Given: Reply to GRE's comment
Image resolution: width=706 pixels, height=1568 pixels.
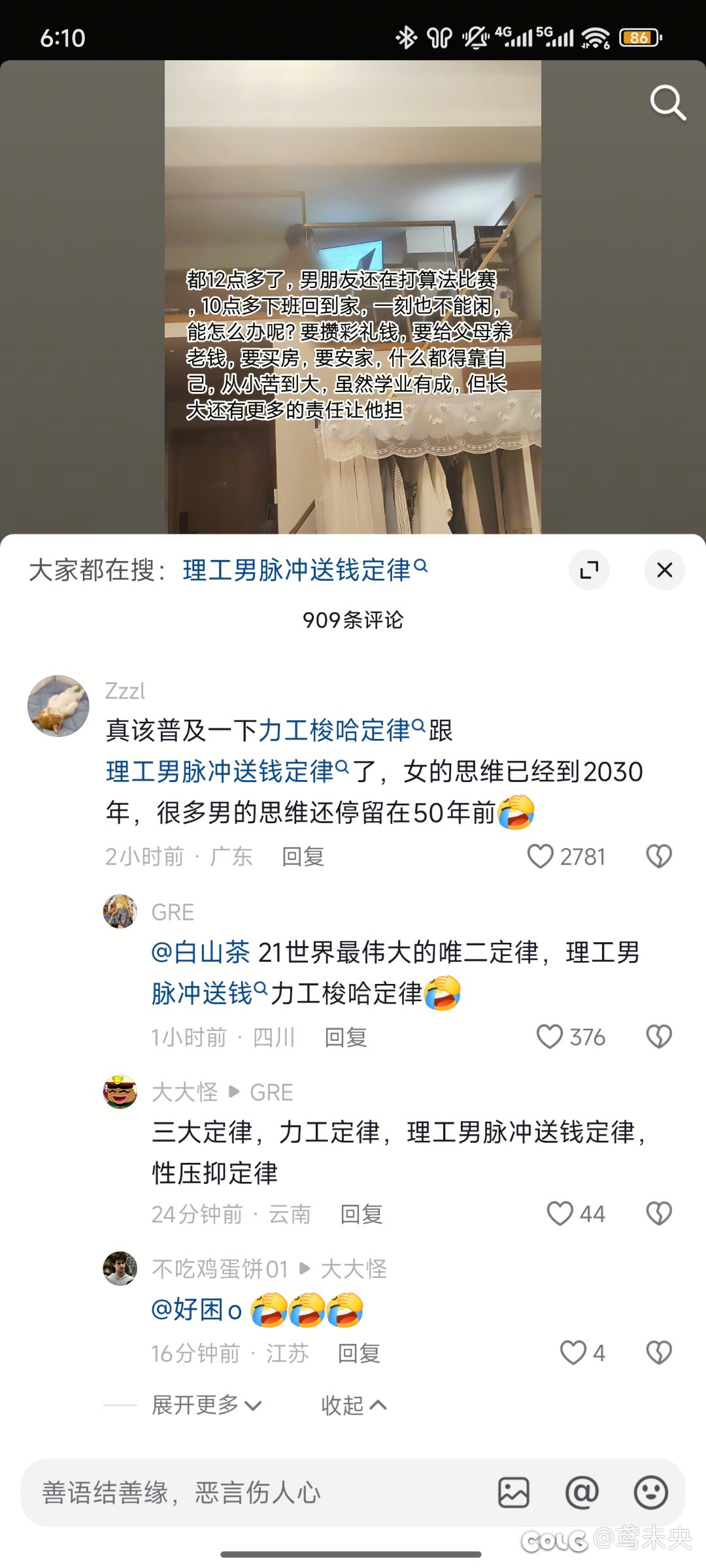Looking at the screenshot, I should click(x=346, y=1037).
